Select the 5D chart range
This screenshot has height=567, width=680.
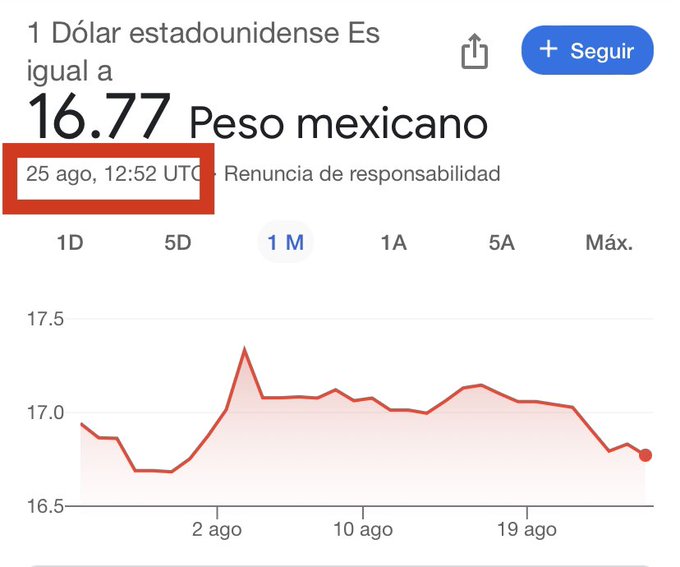pos(177,243)
